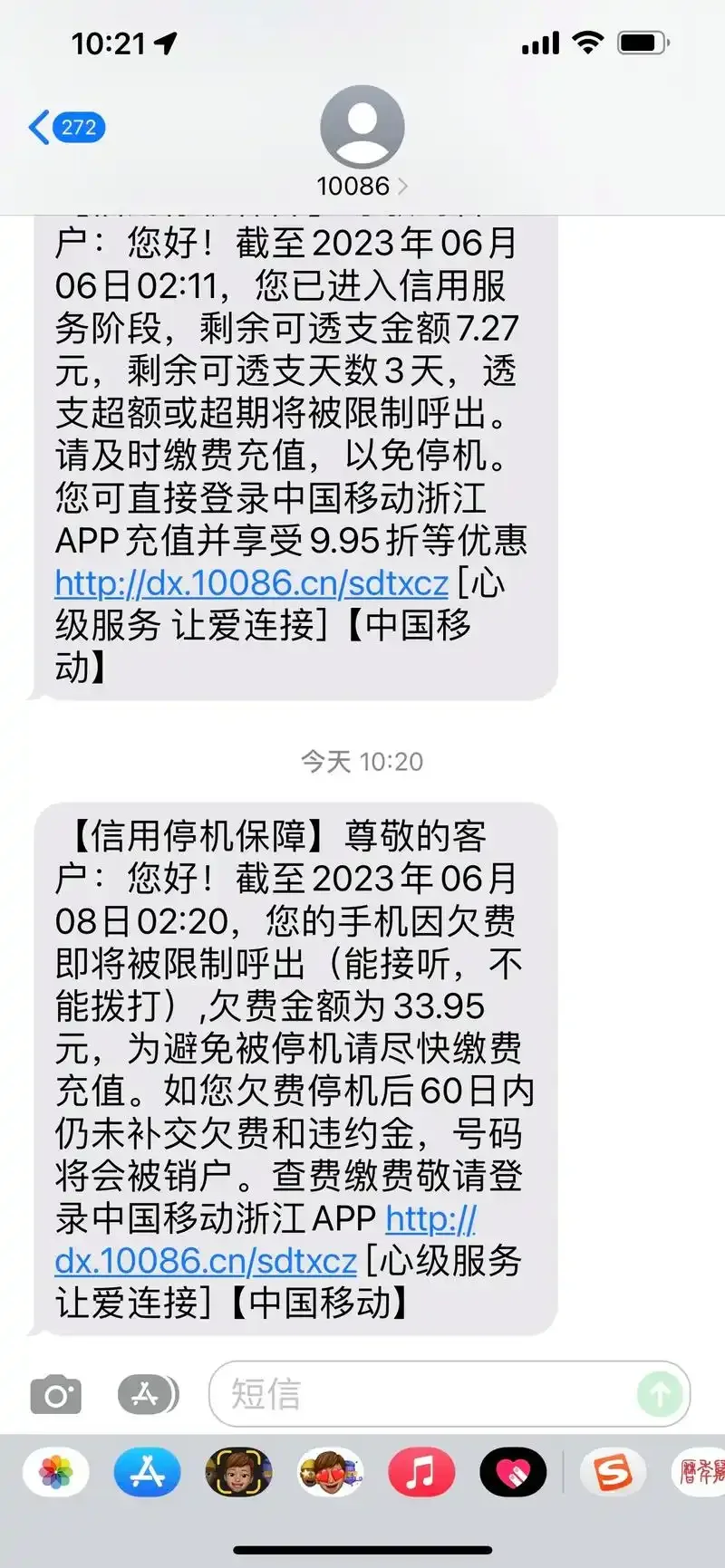The image size is (725, 1568).
Task: Tap the 今天 10:20 timestamp
Action: pos(362,762)
